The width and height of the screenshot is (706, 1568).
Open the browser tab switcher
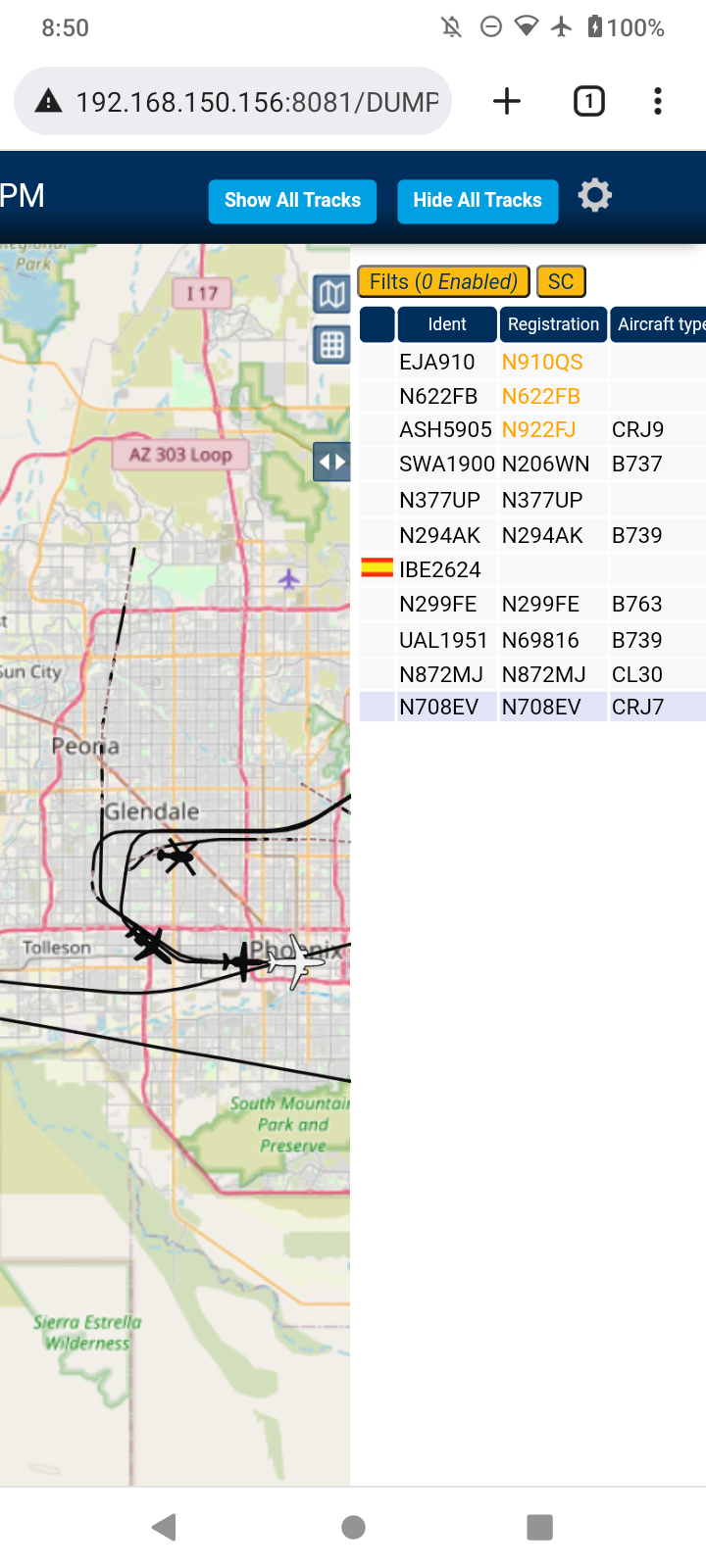coord(589,101)
